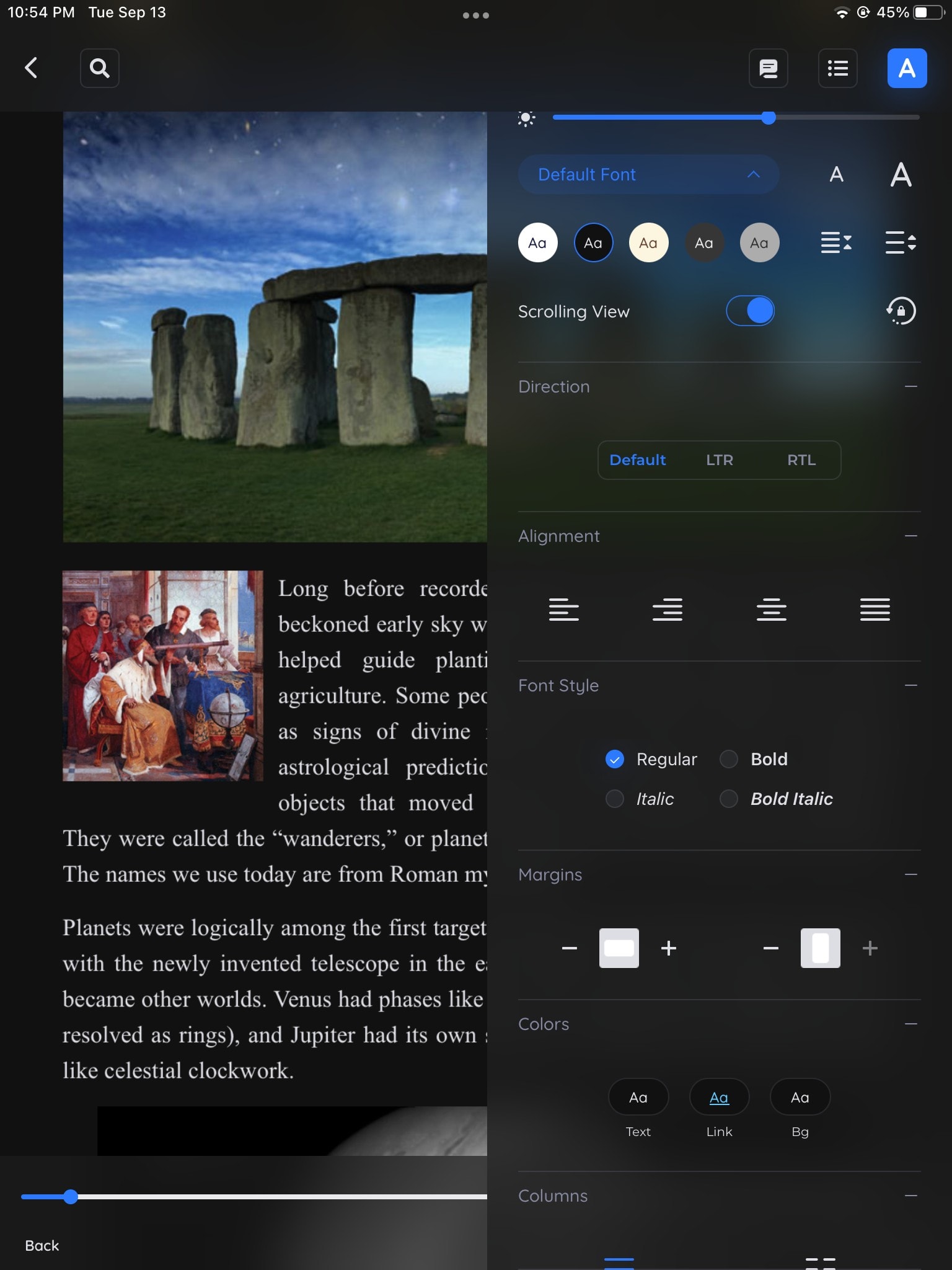Tap Back at the bottom left
Image resolution: width=952 pixels, height=1270 pixels.
click(x=42, y=1245)
